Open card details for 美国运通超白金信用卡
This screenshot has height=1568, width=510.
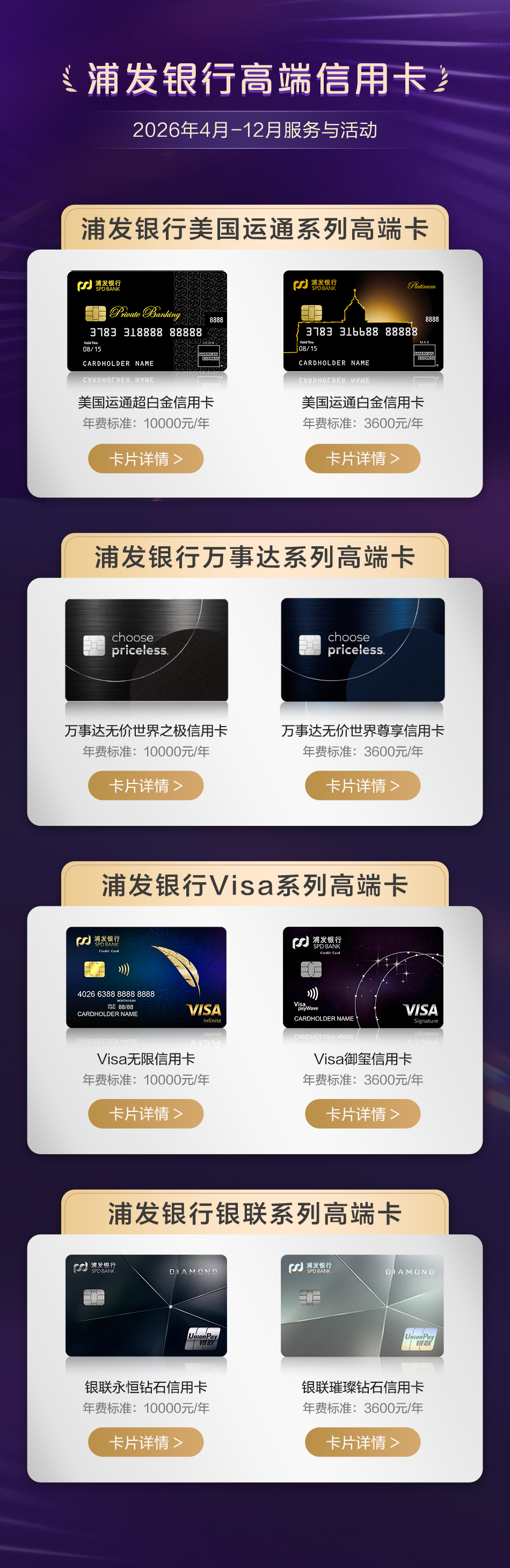(x=145, y=458)
